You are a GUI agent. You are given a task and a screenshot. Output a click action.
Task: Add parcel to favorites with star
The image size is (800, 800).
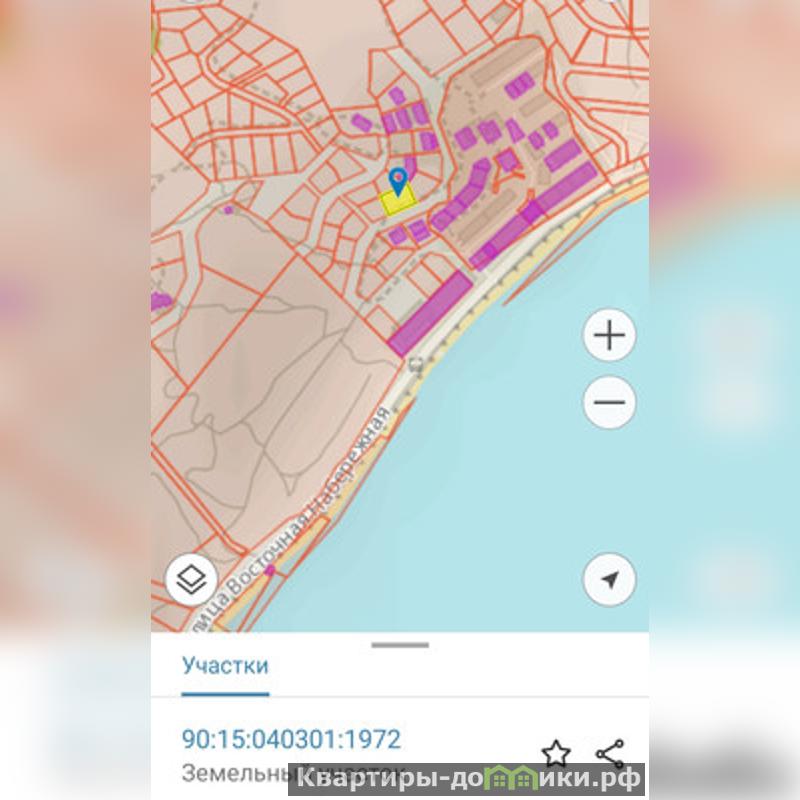pos(556,752)
